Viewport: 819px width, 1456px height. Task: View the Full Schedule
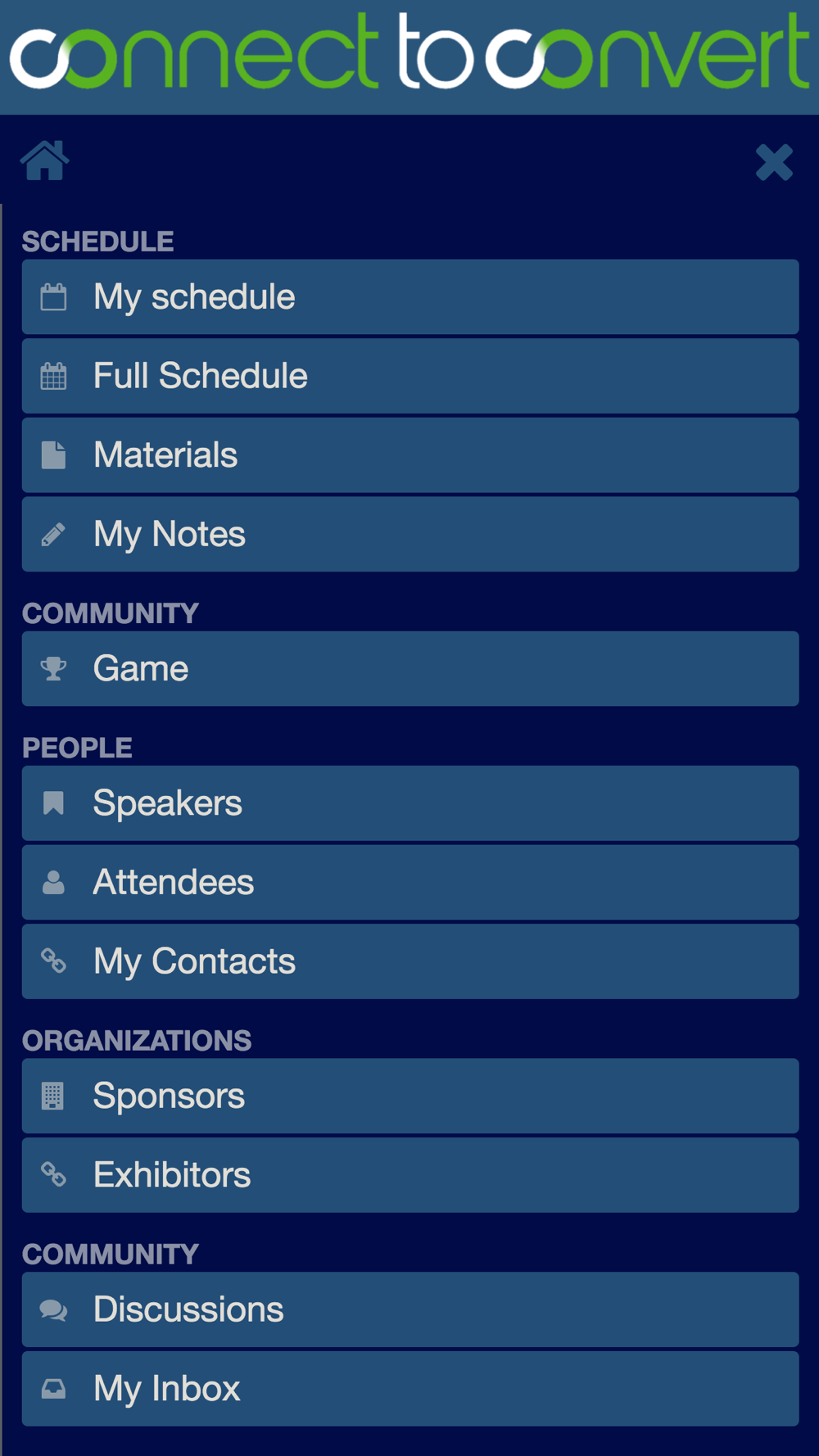pos(410,376)
